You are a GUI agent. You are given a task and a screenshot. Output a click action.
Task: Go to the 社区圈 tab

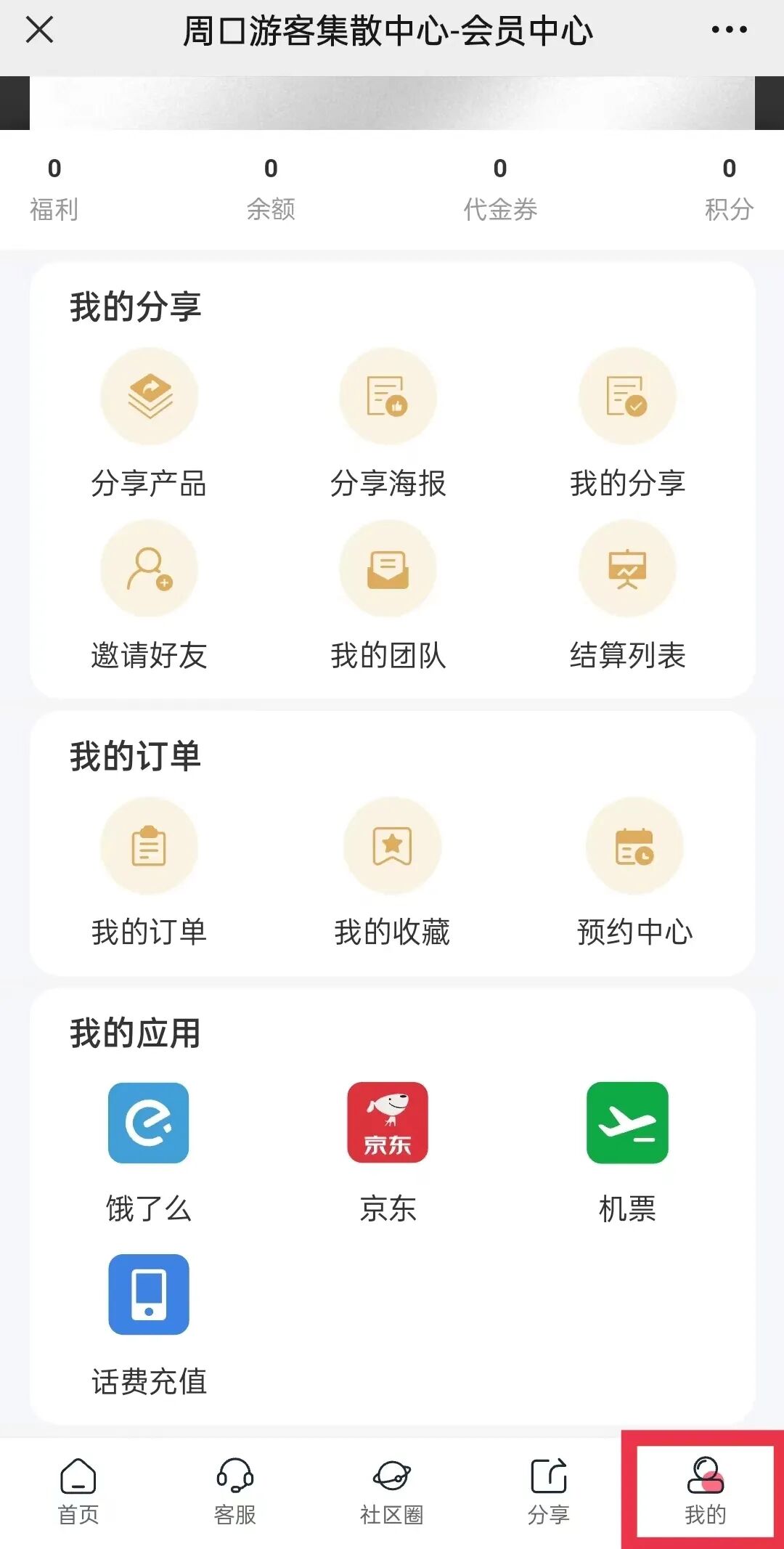coord(392,1492)
